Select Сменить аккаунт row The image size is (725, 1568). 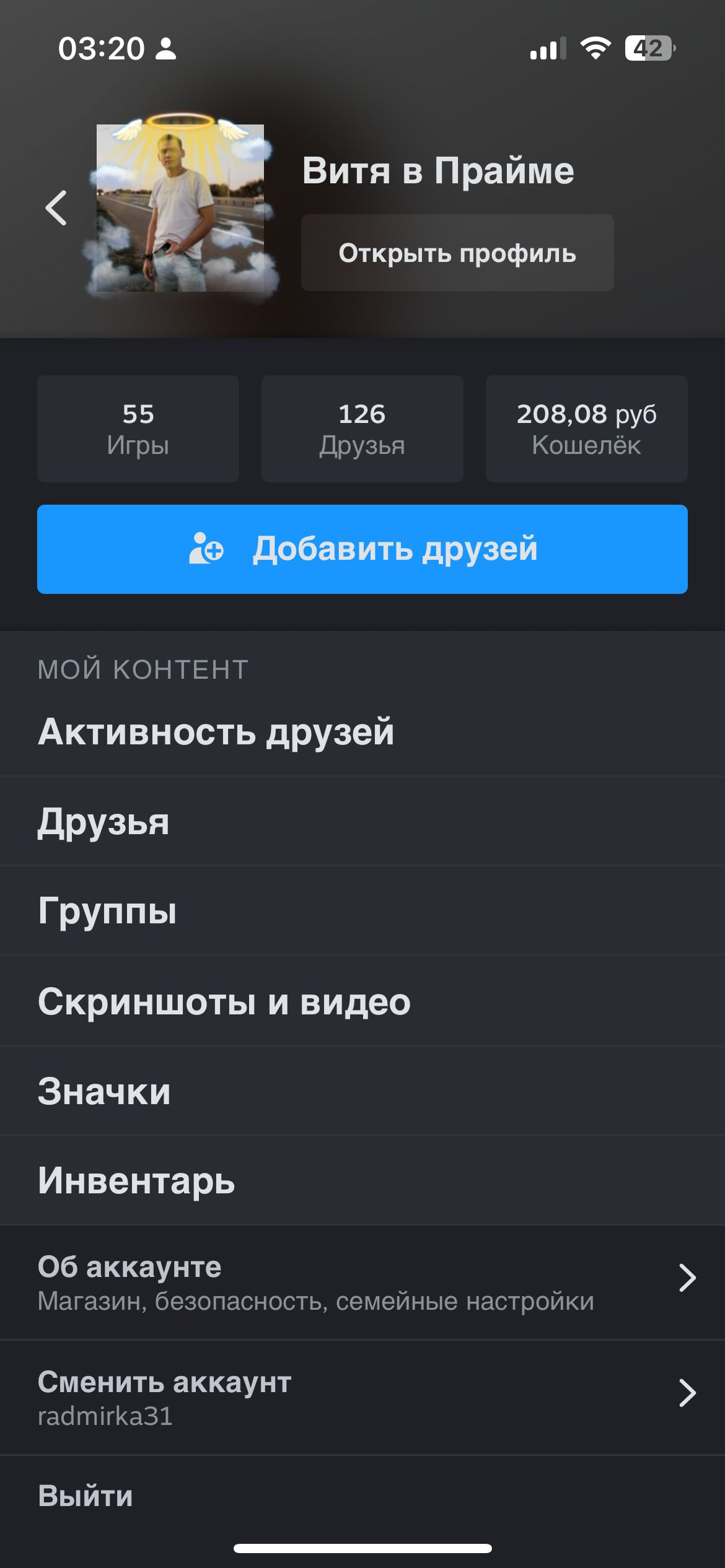[362, 1398]
